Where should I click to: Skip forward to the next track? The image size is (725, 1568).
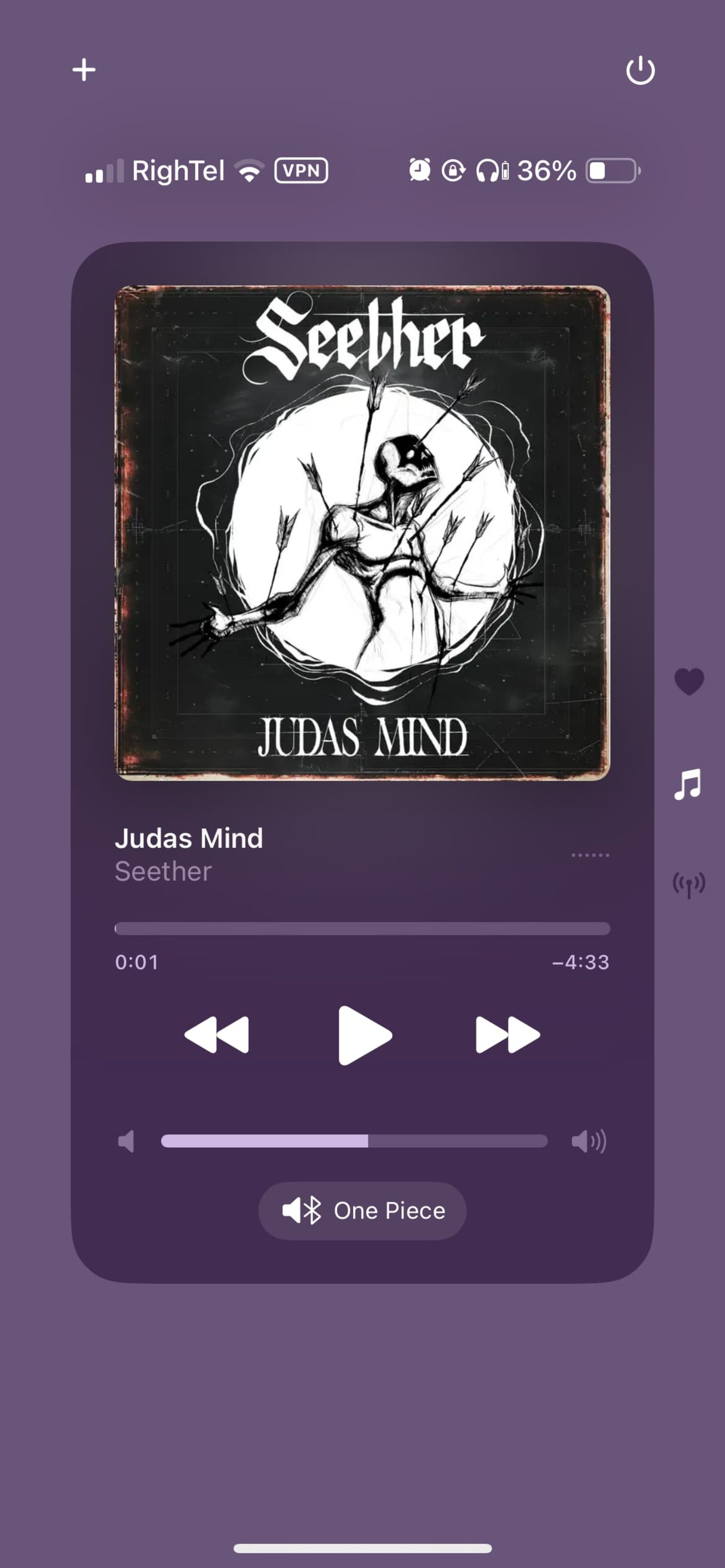[x=507, y=1034]
